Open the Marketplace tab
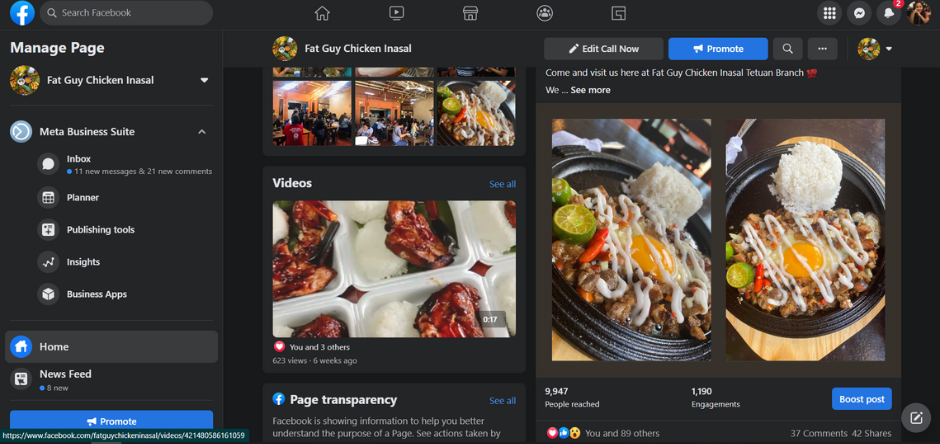 pyautogui.click(x=470, y=13)
